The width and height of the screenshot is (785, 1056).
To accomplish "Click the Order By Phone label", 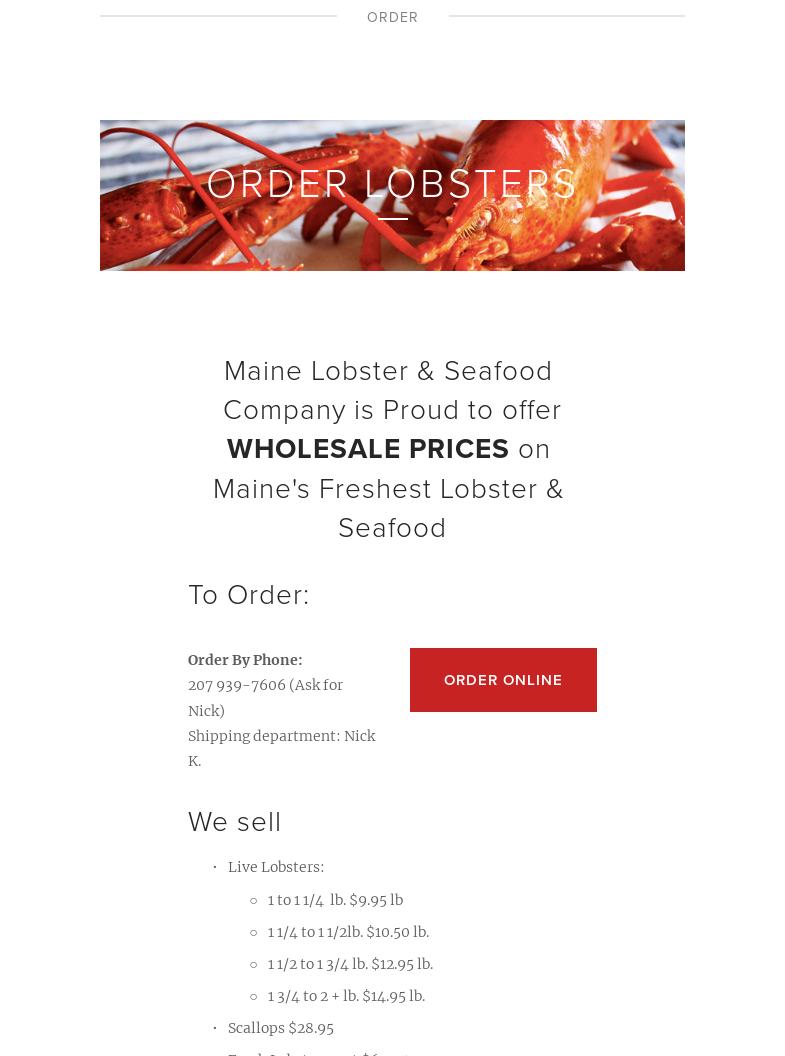I will (x=245, y=660).
